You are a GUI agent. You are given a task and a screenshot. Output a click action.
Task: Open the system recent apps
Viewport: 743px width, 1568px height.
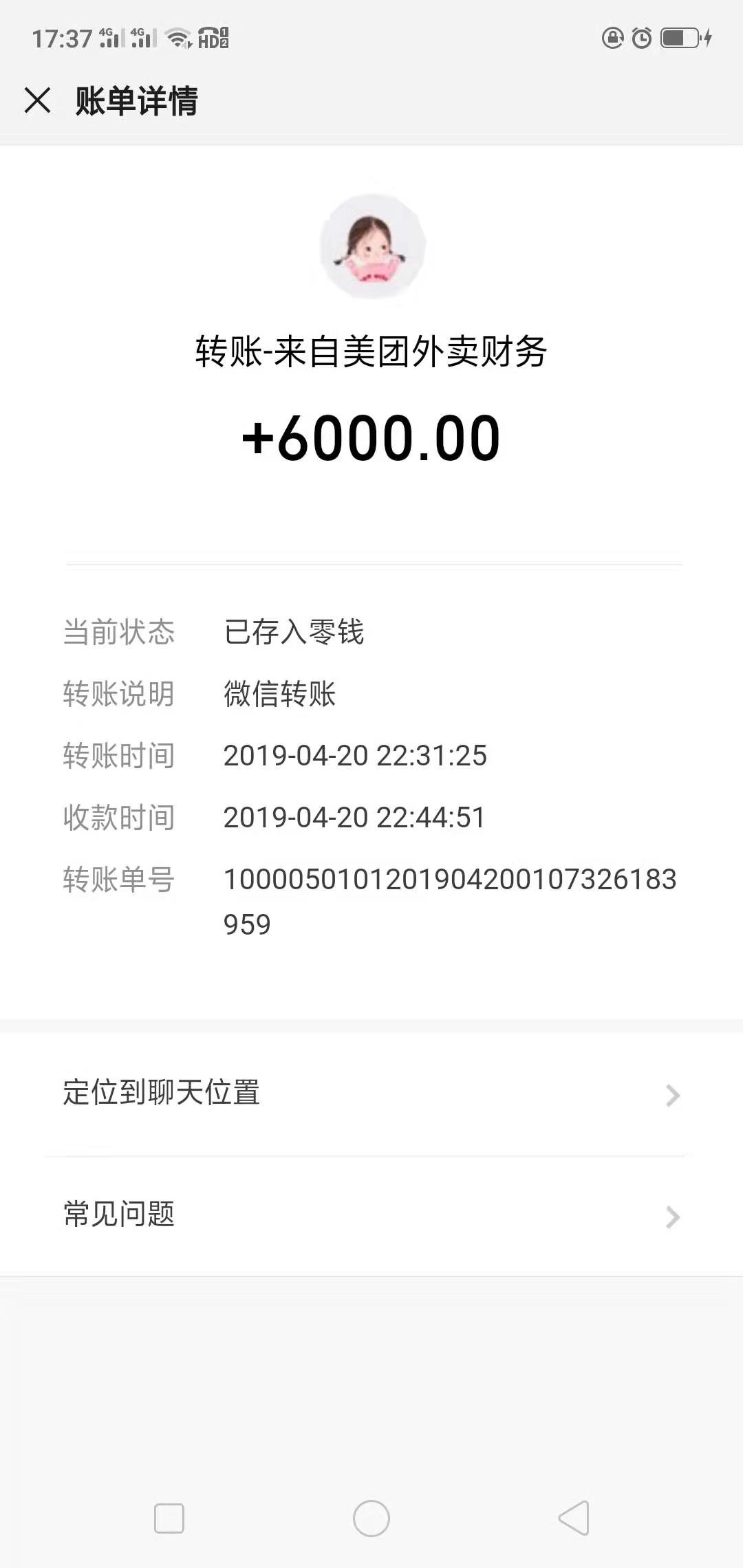(169, 1518)
